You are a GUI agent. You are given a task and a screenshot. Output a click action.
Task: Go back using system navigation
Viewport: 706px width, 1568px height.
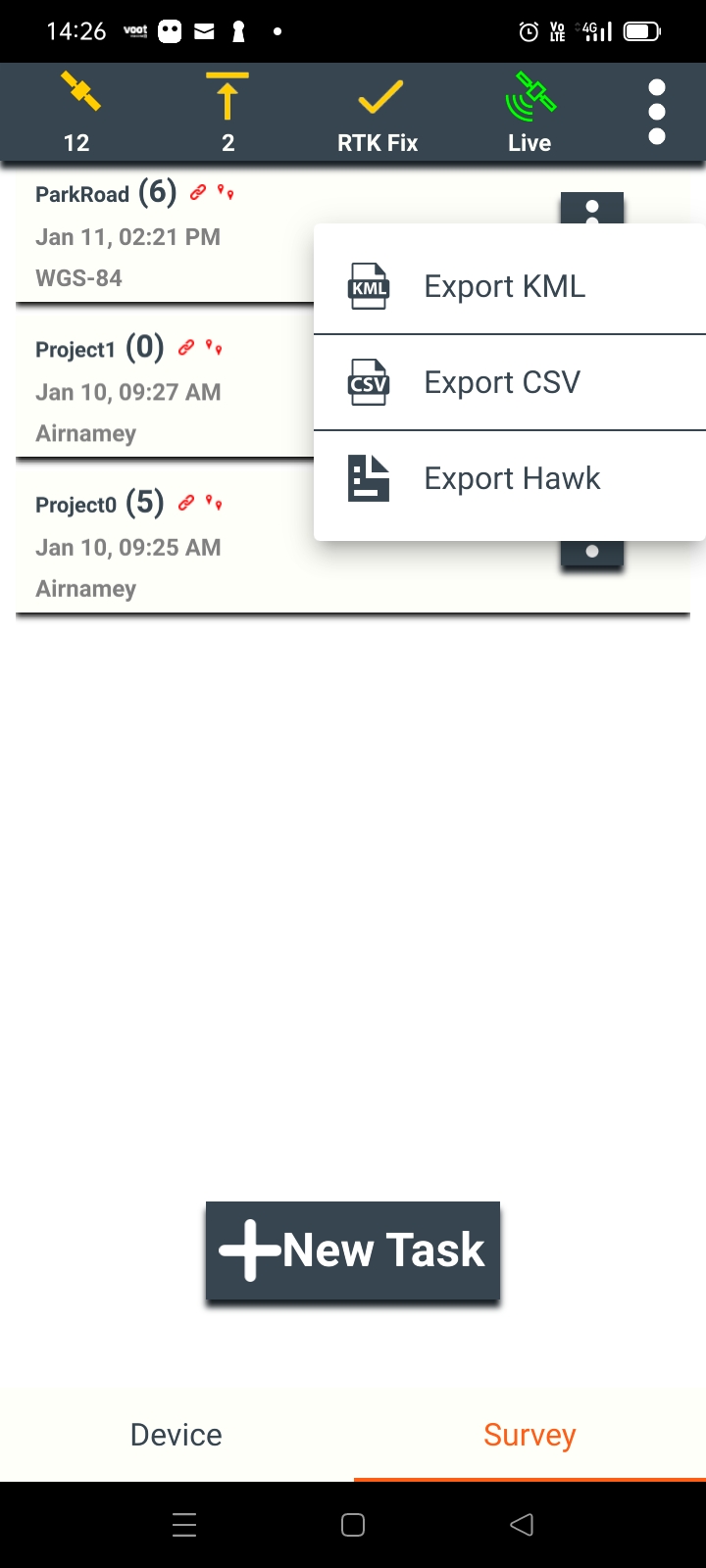pyautogui.click(x=522, y=1524)
